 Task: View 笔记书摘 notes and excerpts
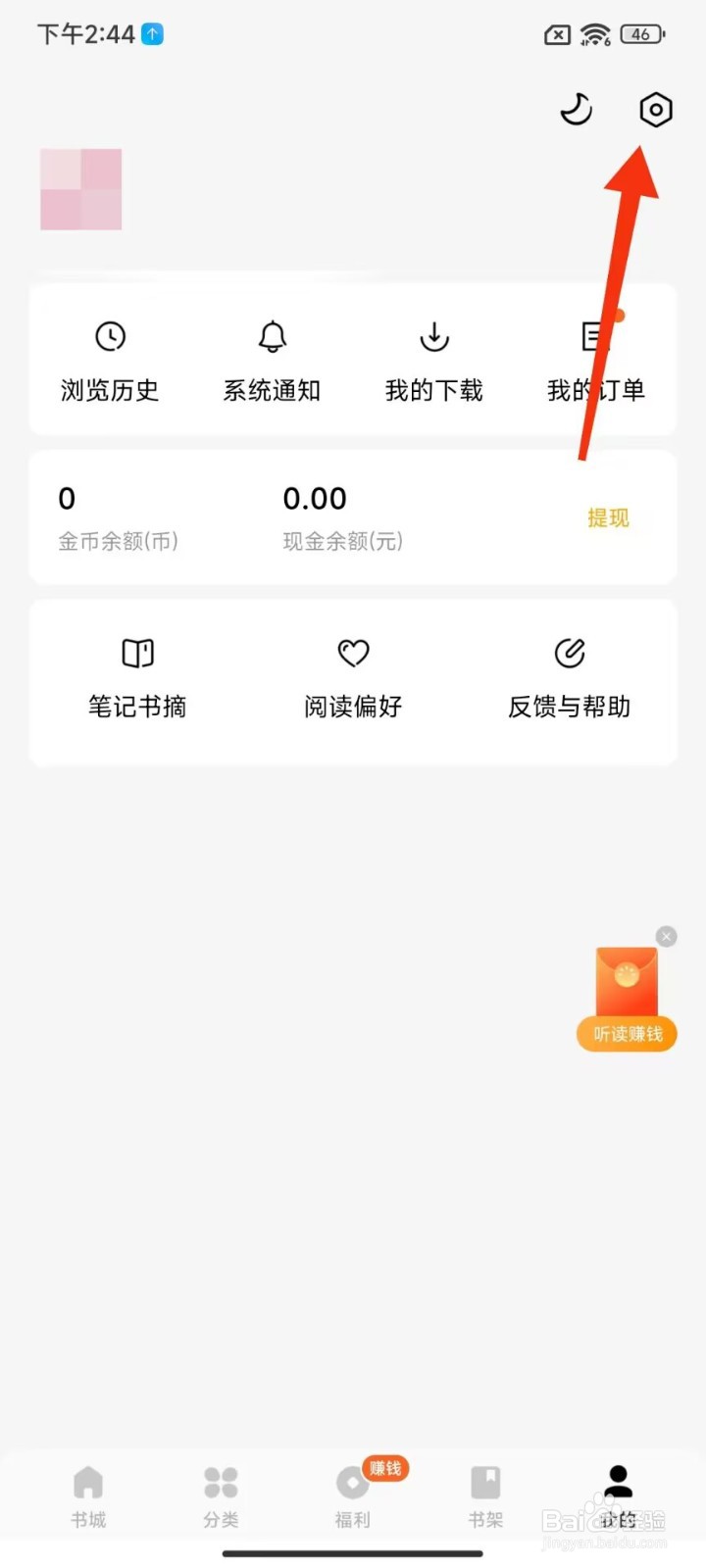137,677
